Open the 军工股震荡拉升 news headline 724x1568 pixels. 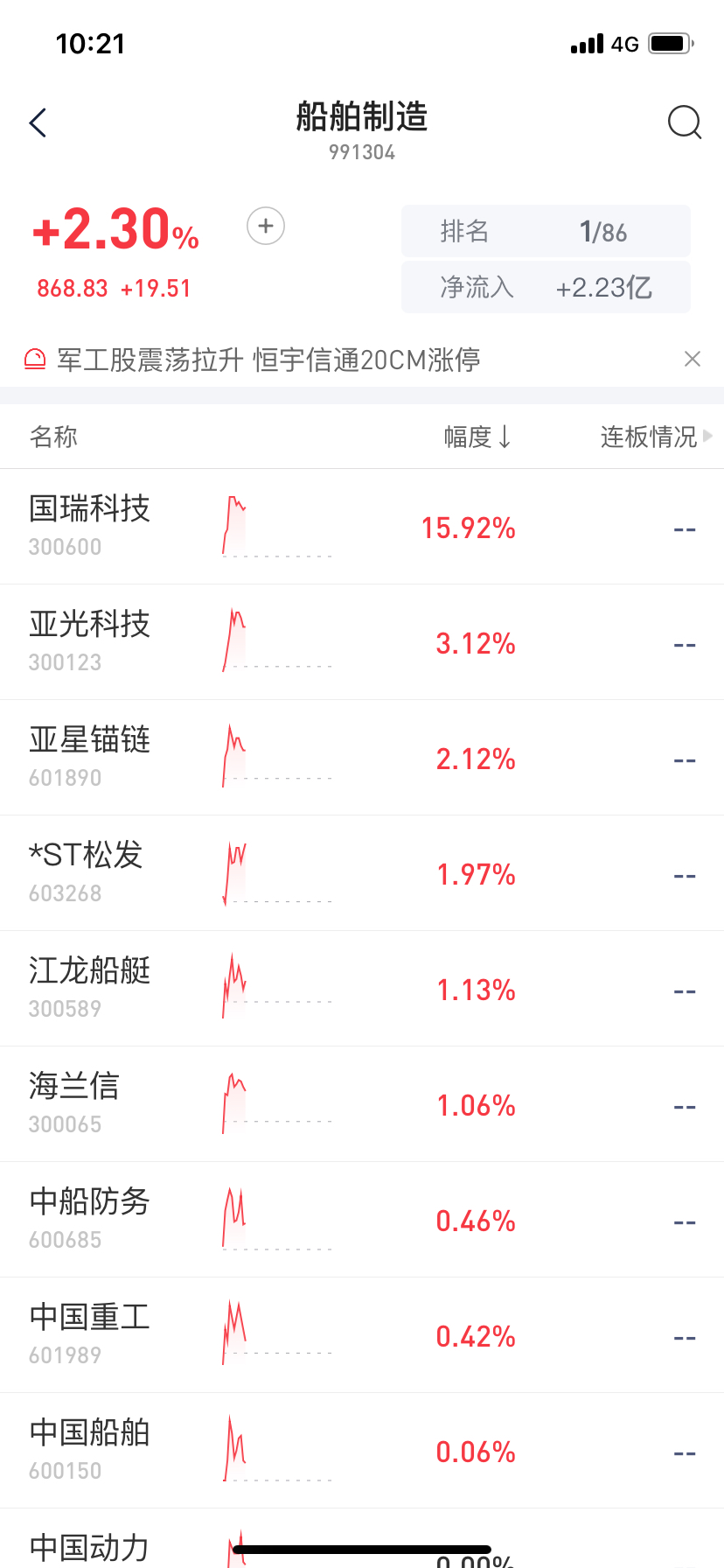point(268,360)
